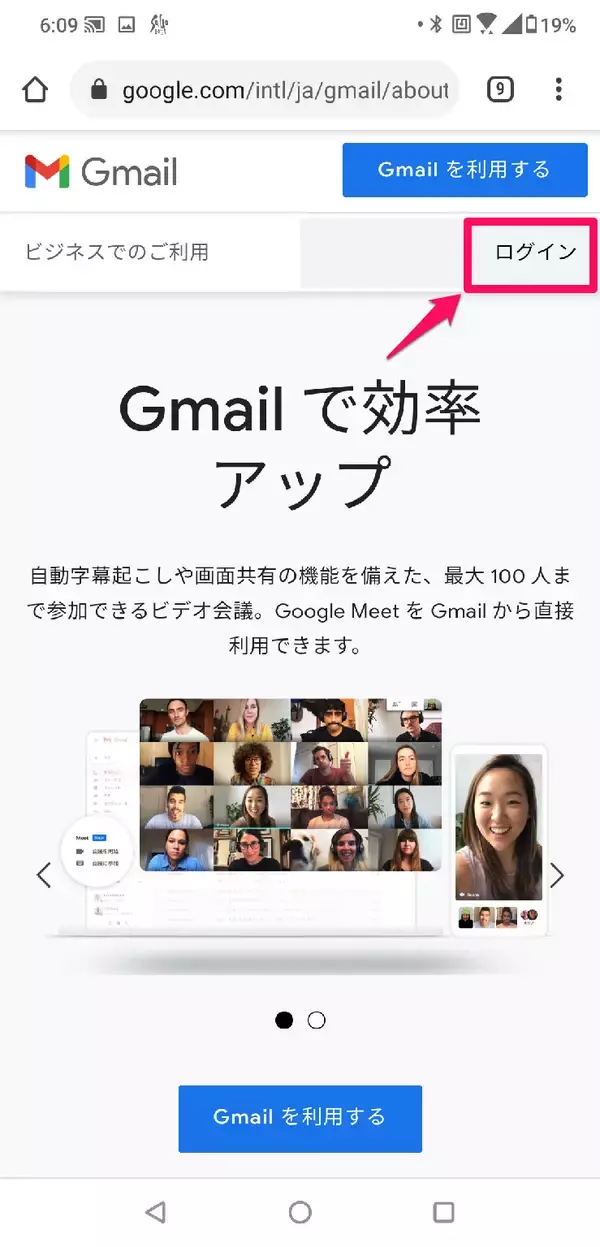This screenshot has width=600, height=1247.
Task: Go back using the system back button
Action: tap(155, 1212)
